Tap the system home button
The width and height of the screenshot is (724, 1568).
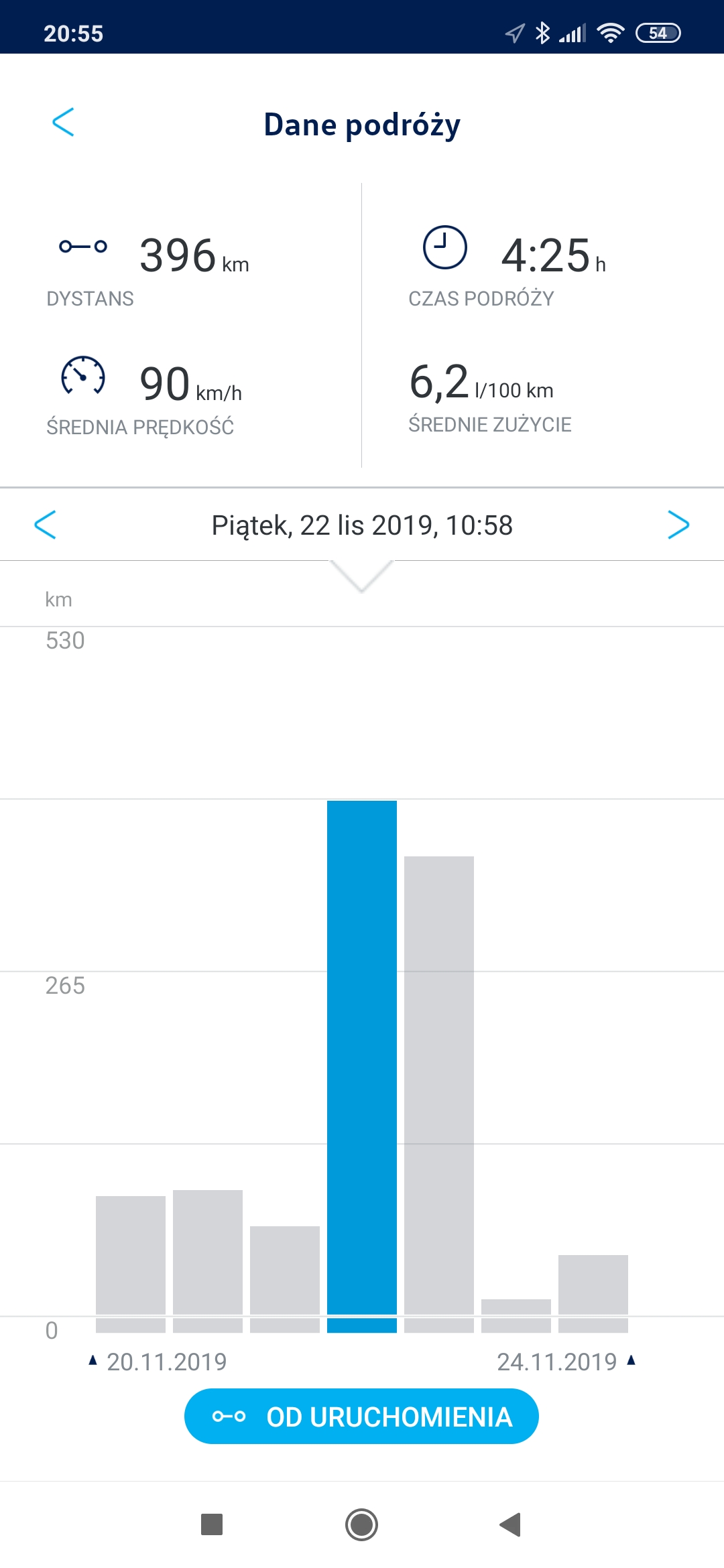pyautogui.click(x=362, y=1524)
